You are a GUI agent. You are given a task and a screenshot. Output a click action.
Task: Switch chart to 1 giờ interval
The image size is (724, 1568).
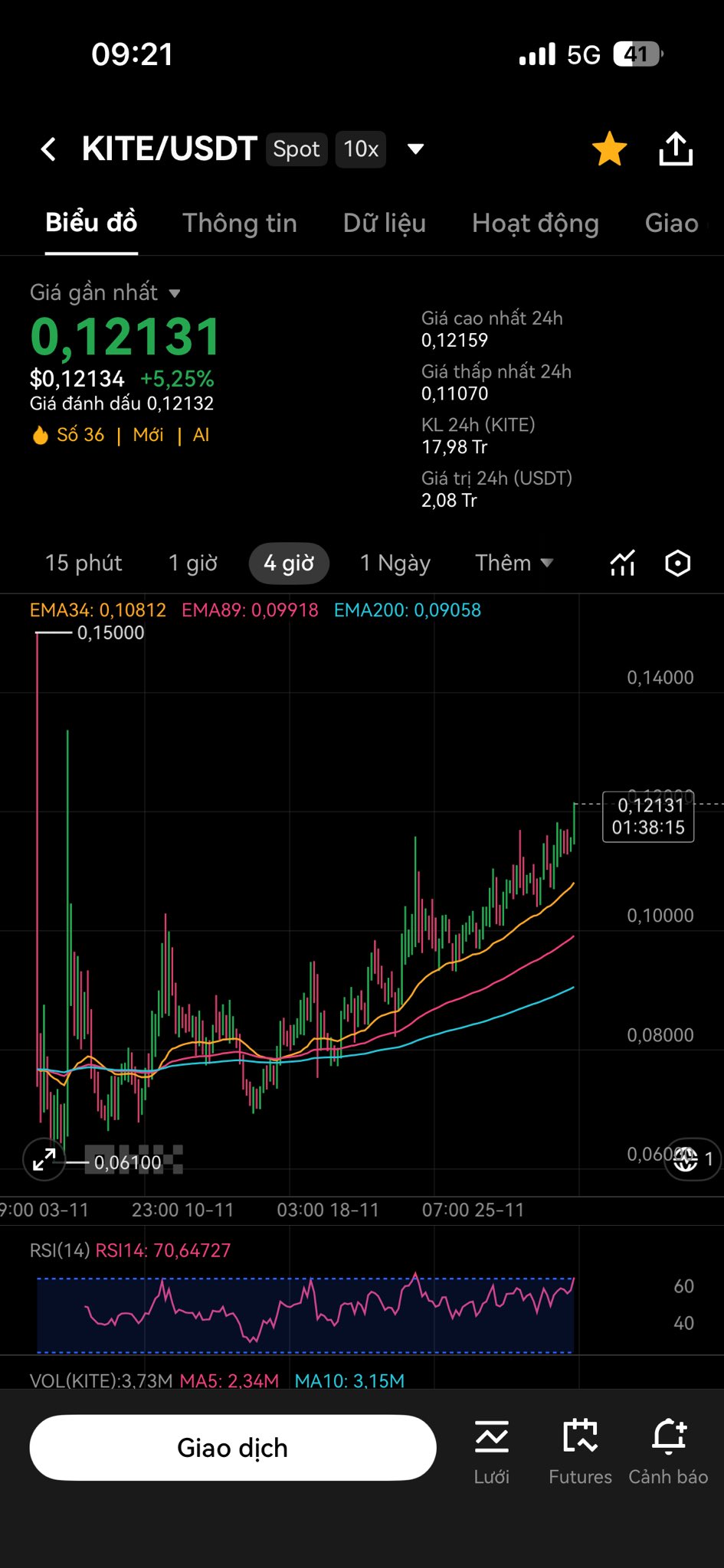tap(193, 563)
